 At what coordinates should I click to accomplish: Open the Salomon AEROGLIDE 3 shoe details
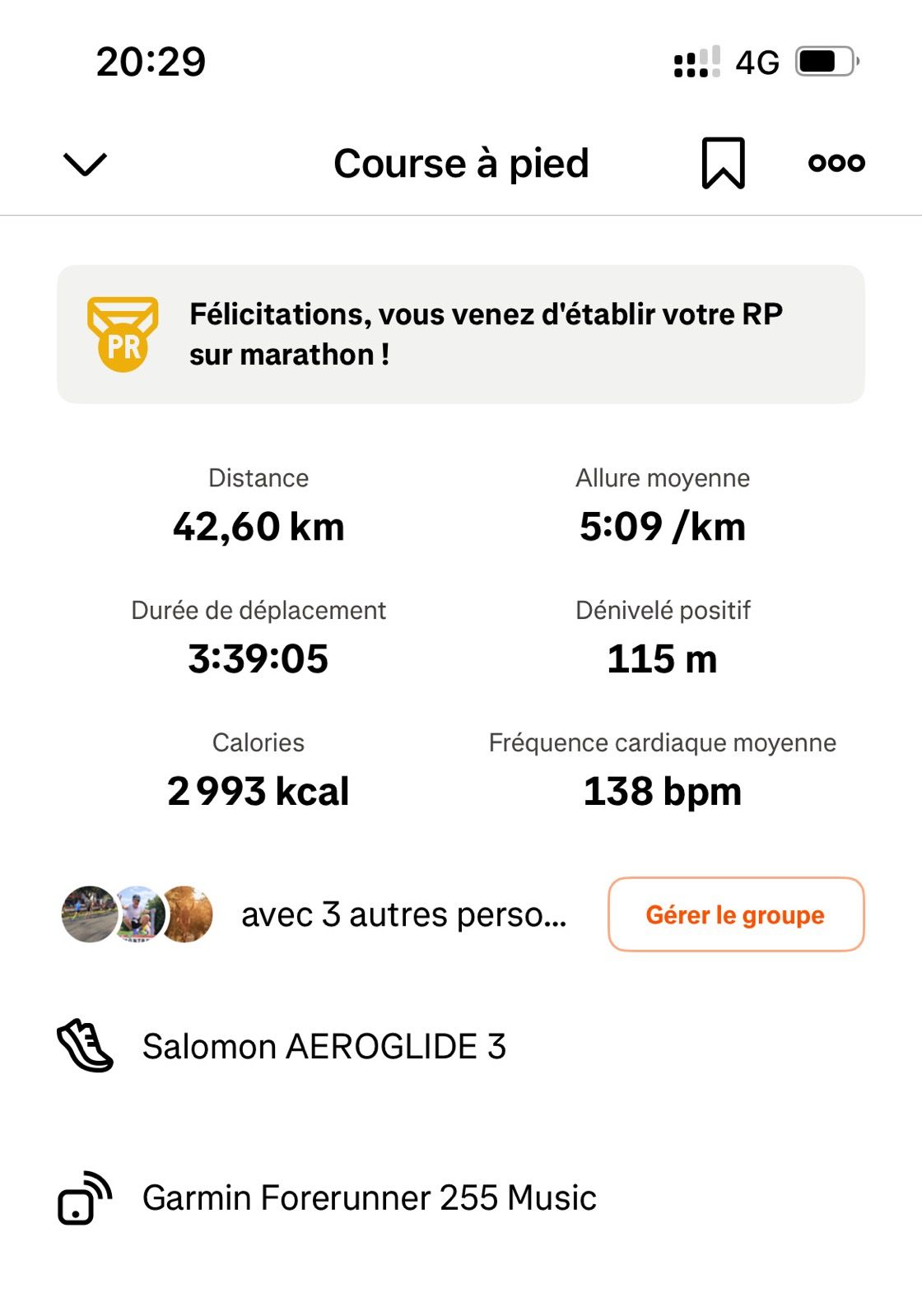coord(324,1047)
